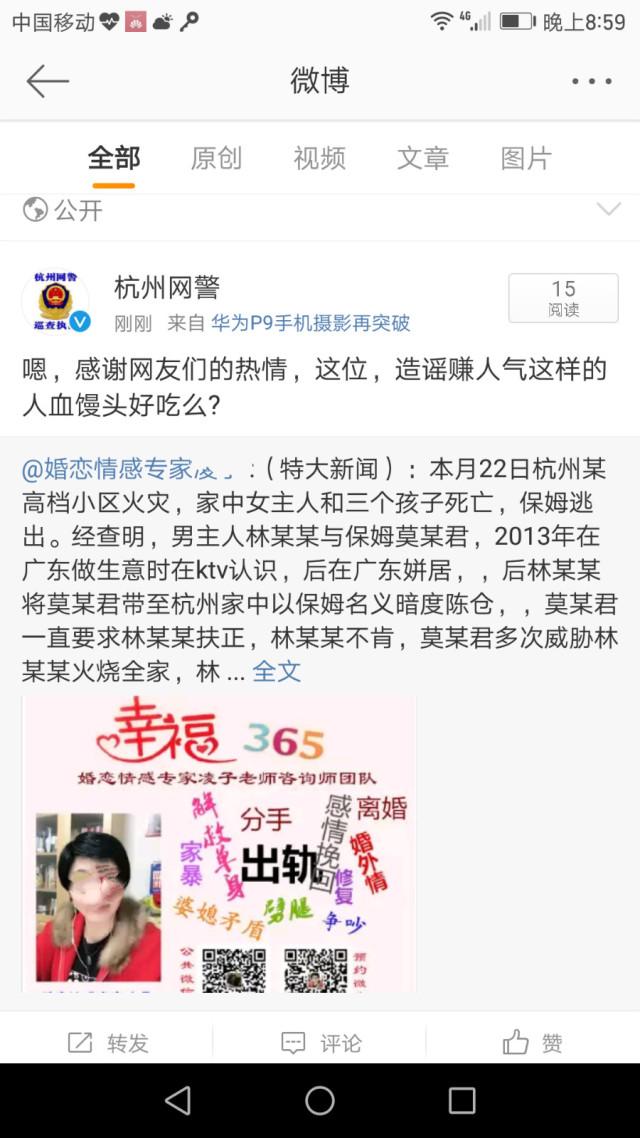Open the three-dot overflow menu
Image resolution: width=640 pixels, height=1138 pixels.
(x=591, y=81)
